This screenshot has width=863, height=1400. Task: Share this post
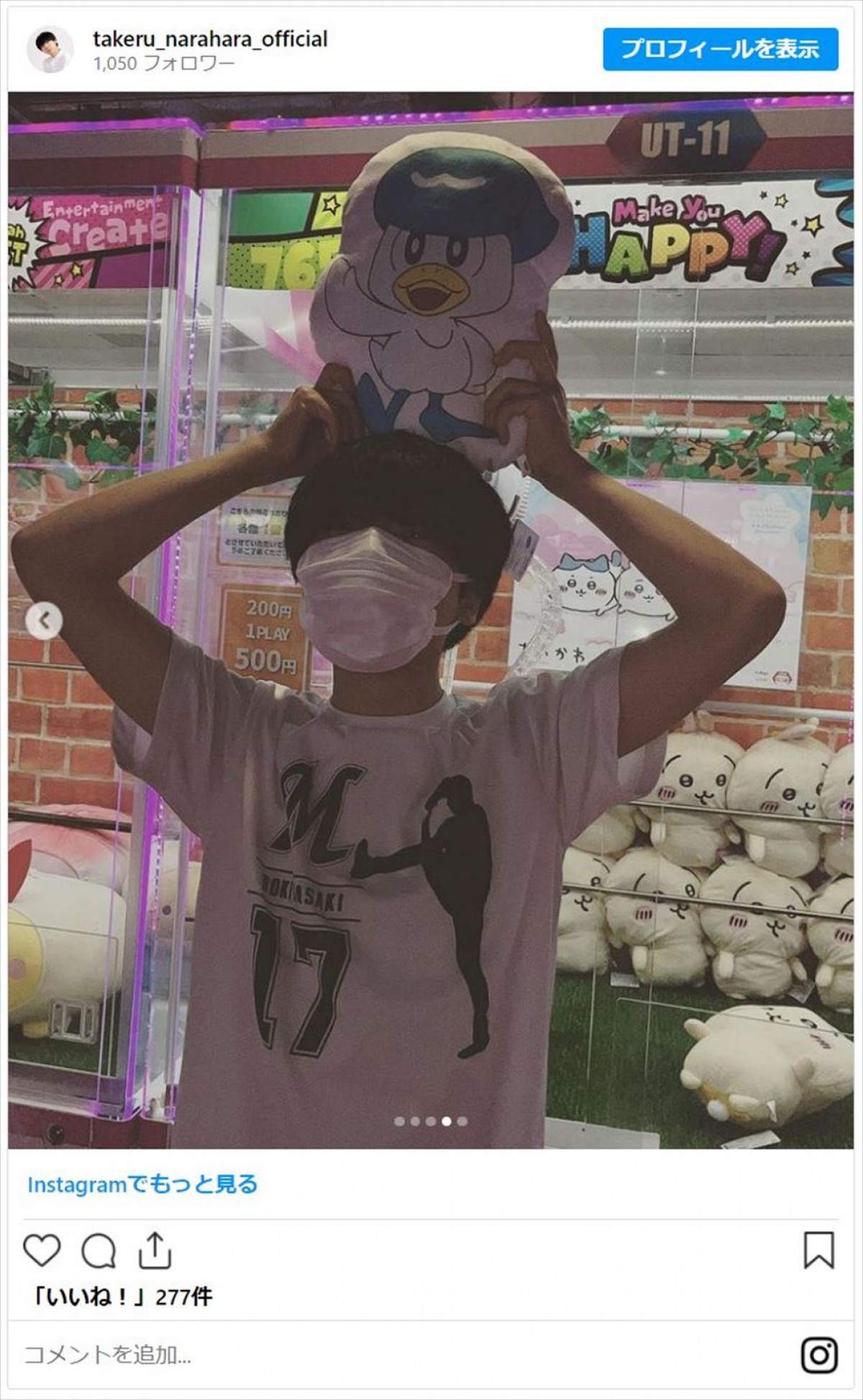(155, 1250)
